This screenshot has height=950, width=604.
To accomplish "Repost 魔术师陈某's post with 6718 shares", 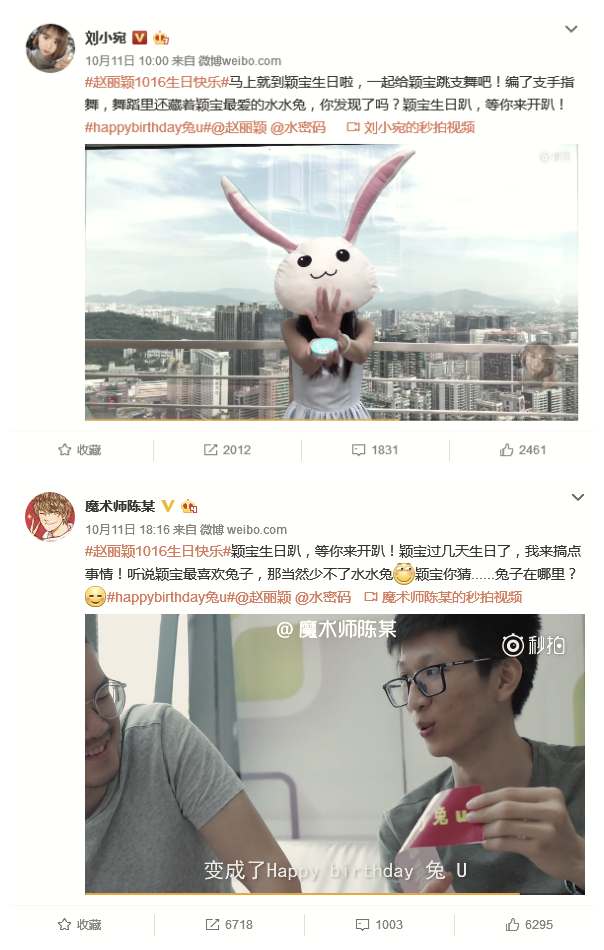I will [228, 925].
